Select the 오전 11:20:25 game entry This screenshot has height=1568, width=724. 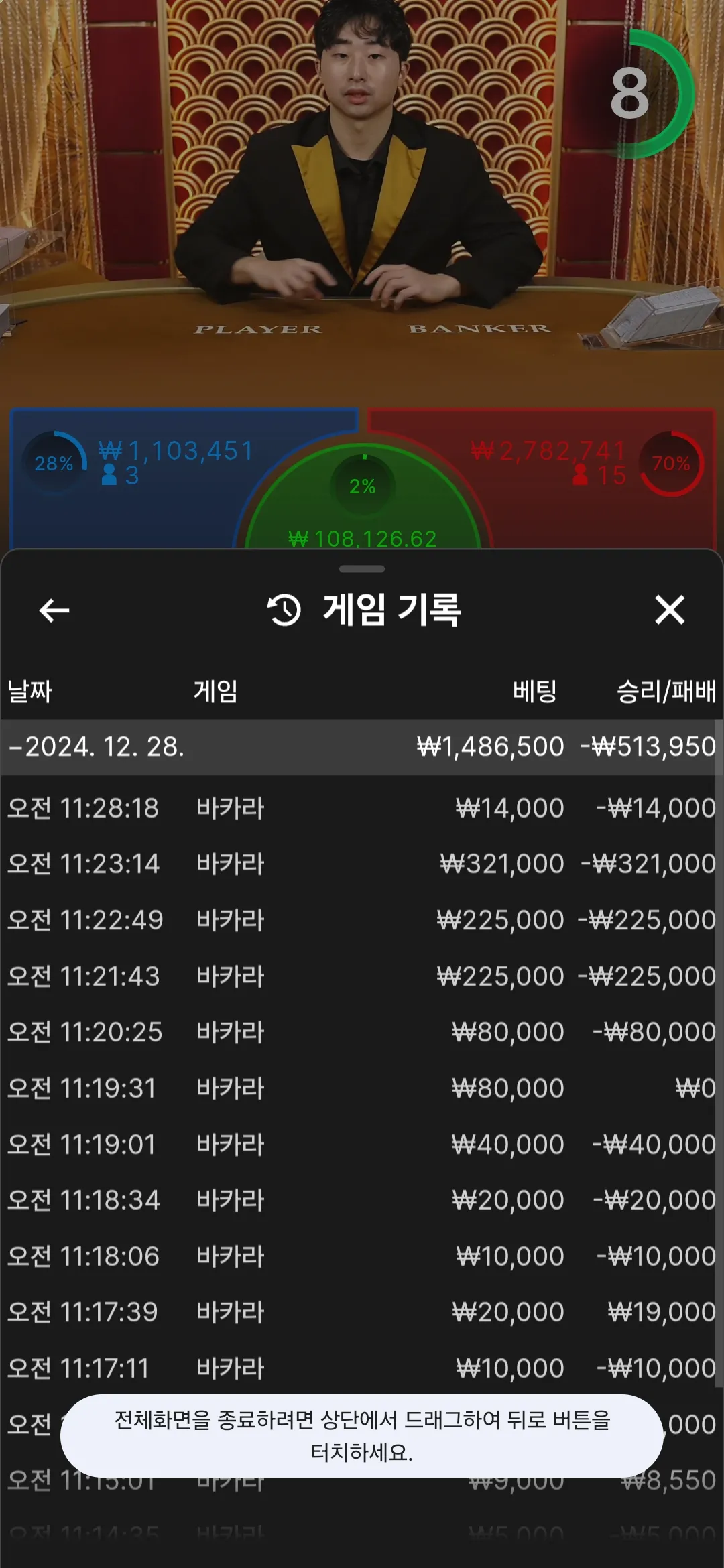click(362, 1032)
